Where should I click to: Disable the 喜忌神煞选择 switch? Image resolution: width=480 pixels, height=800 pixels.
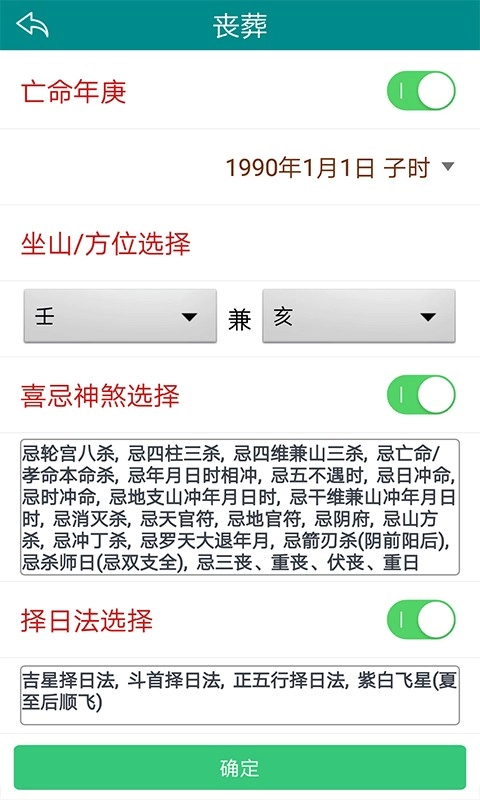(421, 394)
